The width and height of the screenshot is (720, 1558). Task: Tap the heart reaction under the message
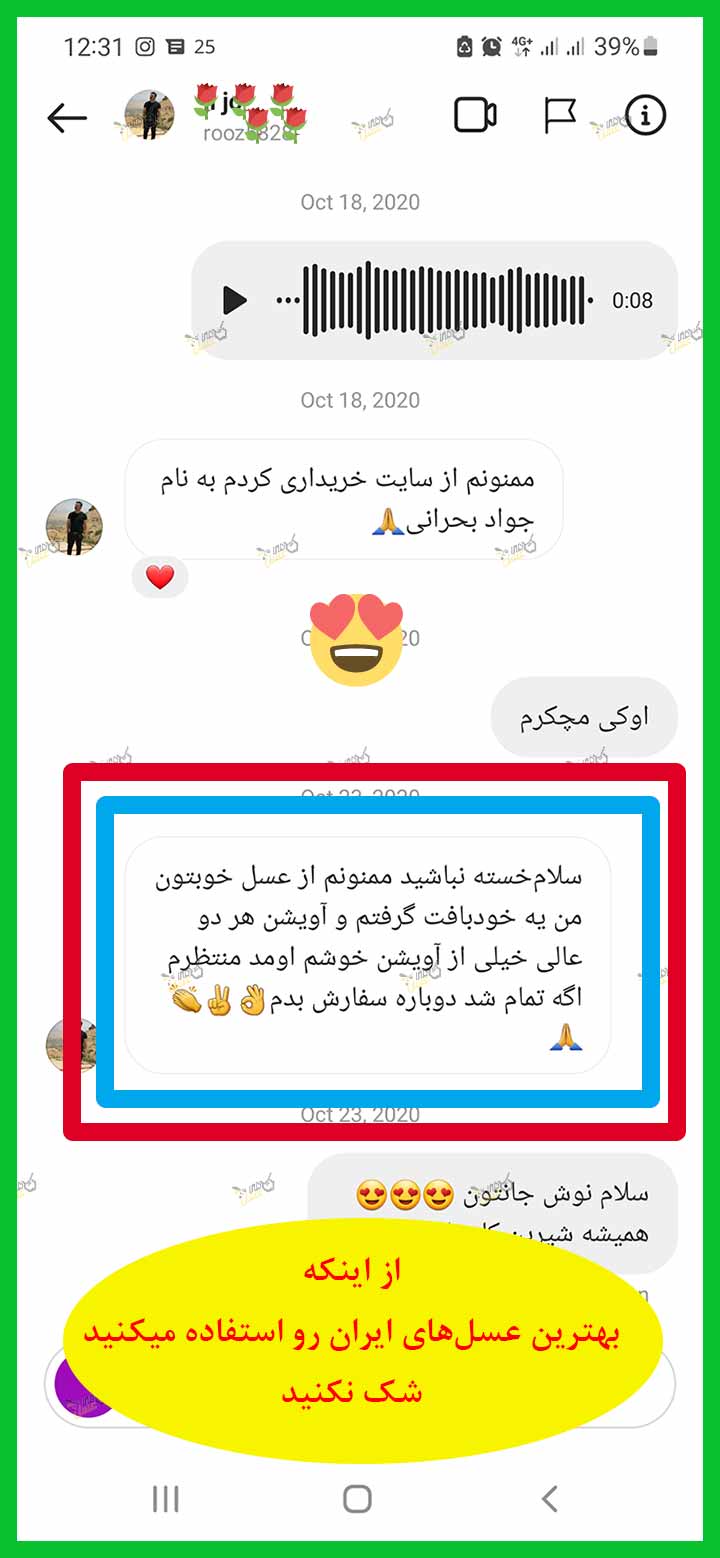160,577
